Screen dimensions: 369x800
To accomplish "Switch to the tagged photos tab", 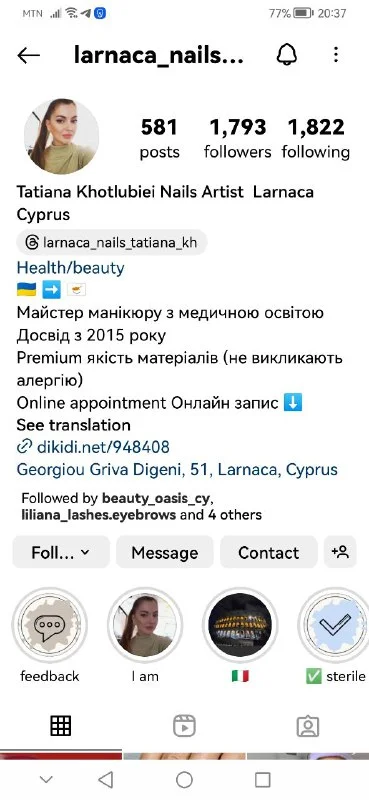I will tap(308, 726).
